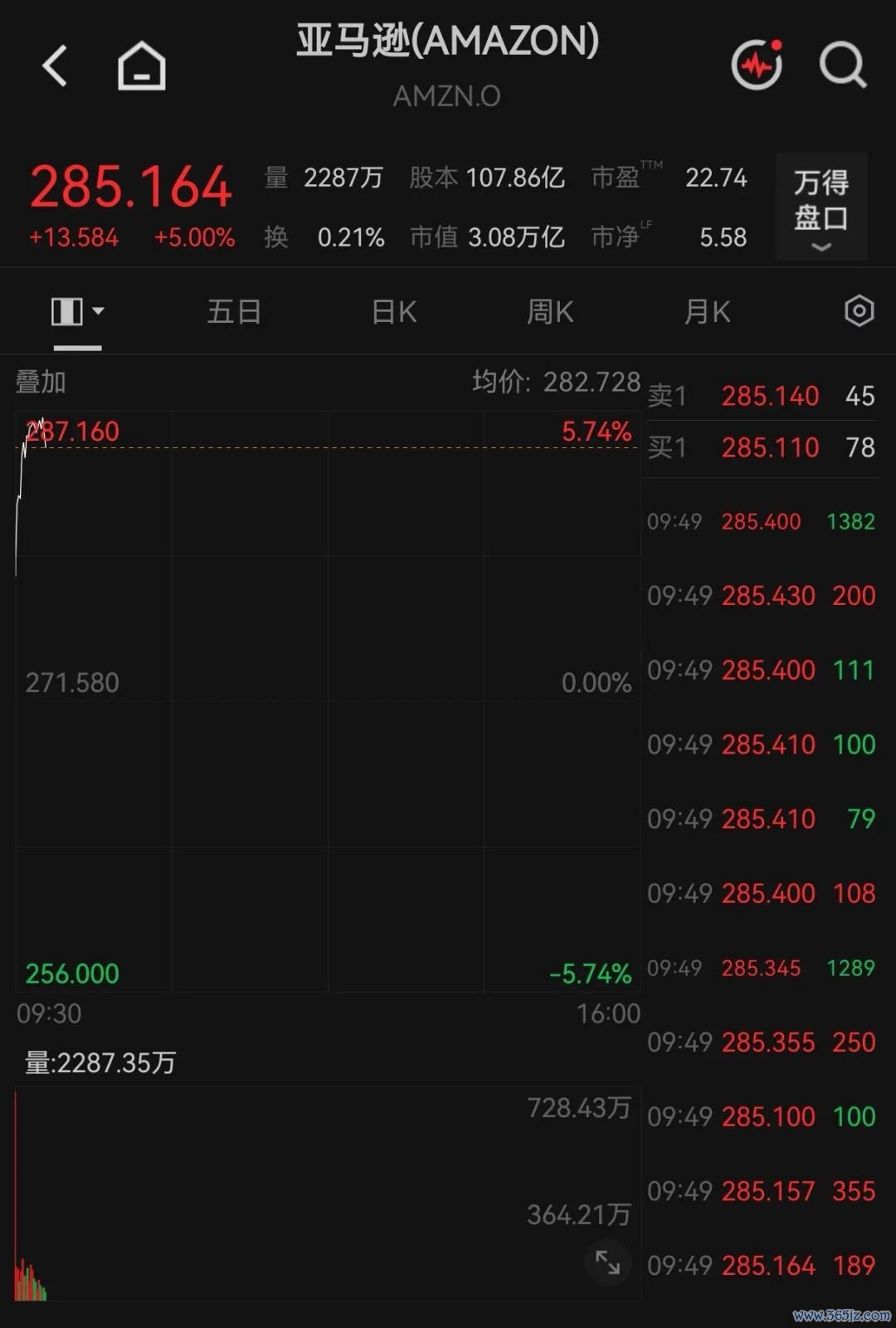The height and width of the screenshot is (1328, 896).
Task: Expand the chart to full screen
Action: (x=607, y=1262)
